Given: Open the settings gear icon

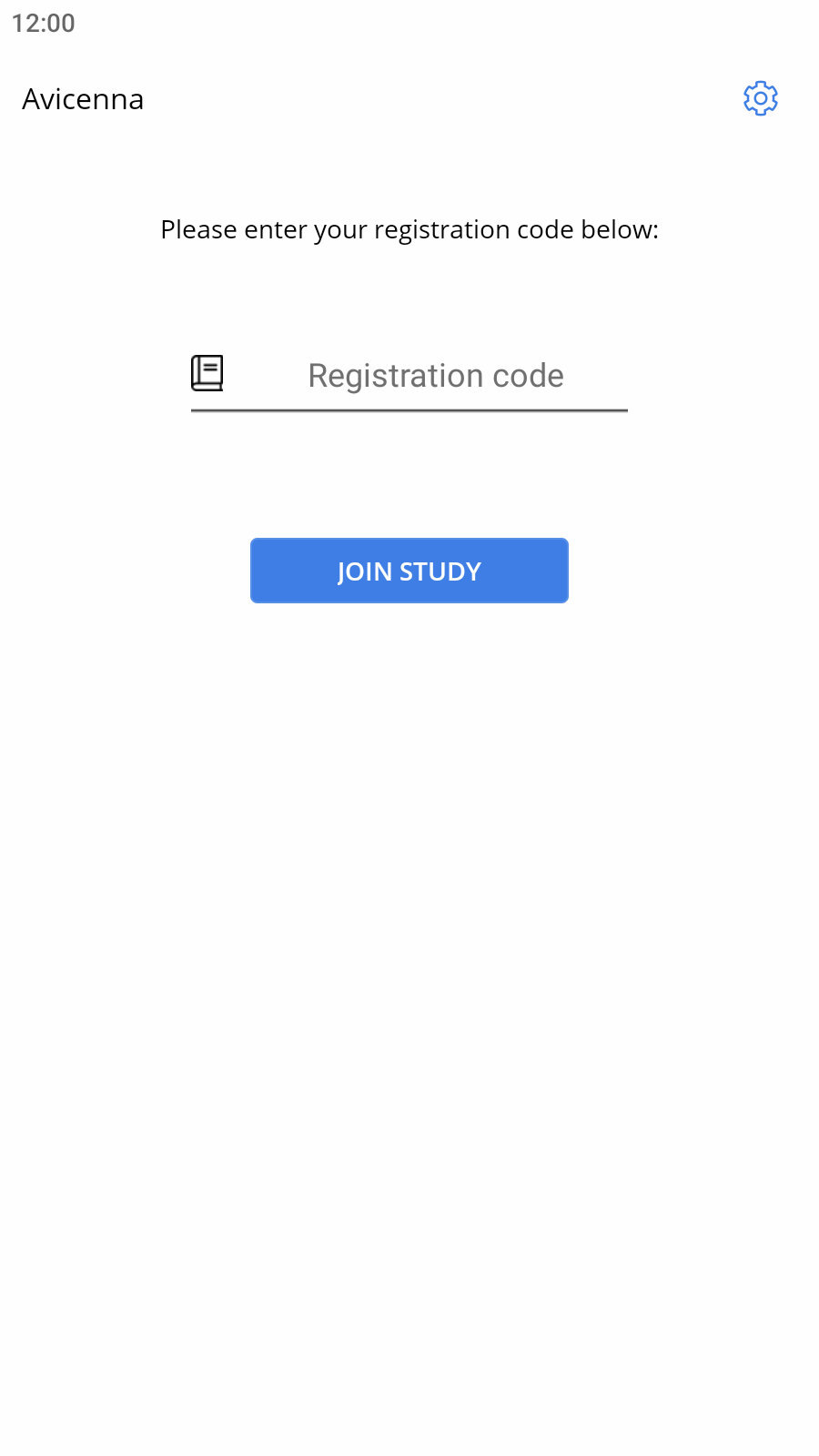Looking at the screenshot, I should (x=760, y=98).
